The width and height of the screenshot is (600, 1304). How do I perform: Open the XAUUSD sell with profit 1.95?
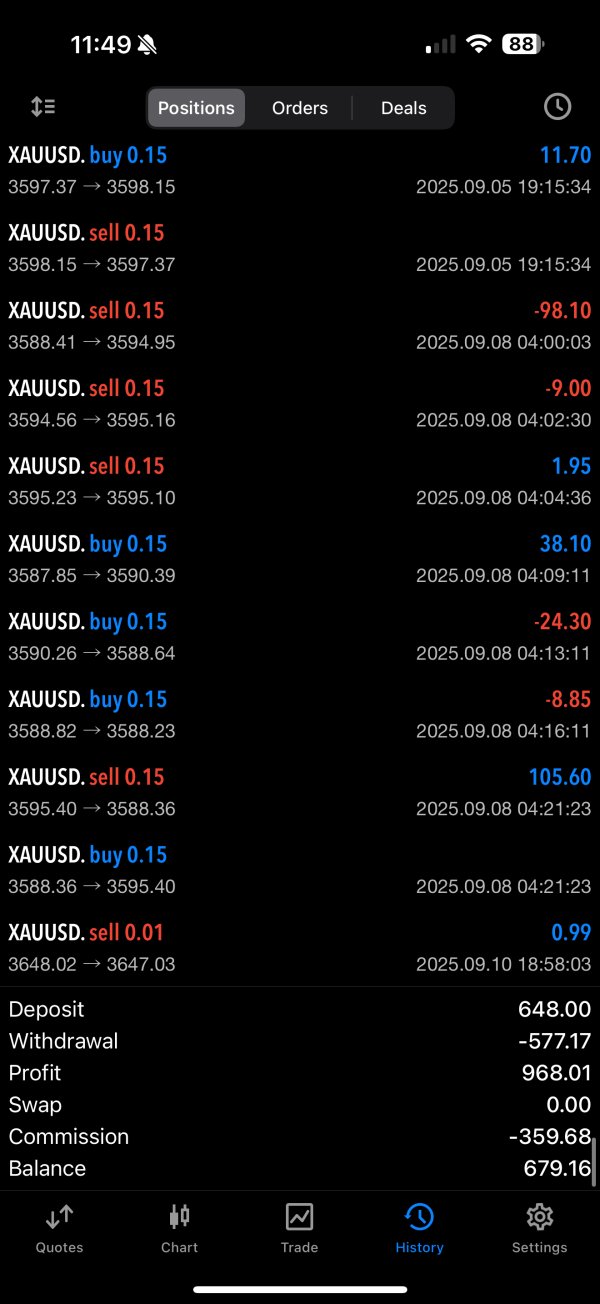(x=300, y=482)
